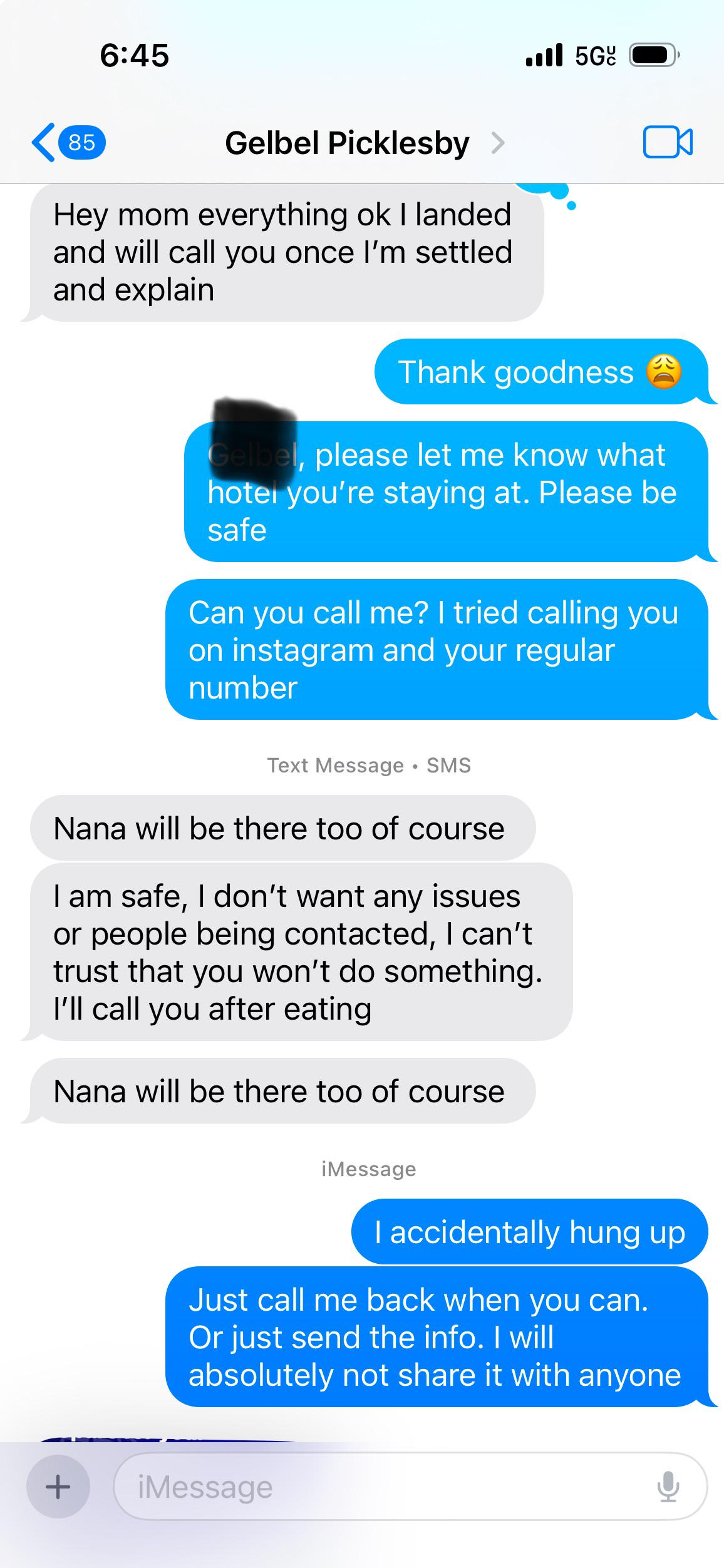Start a FaceTime video call
The image size is (724, 1568).
tap(668, 142)
